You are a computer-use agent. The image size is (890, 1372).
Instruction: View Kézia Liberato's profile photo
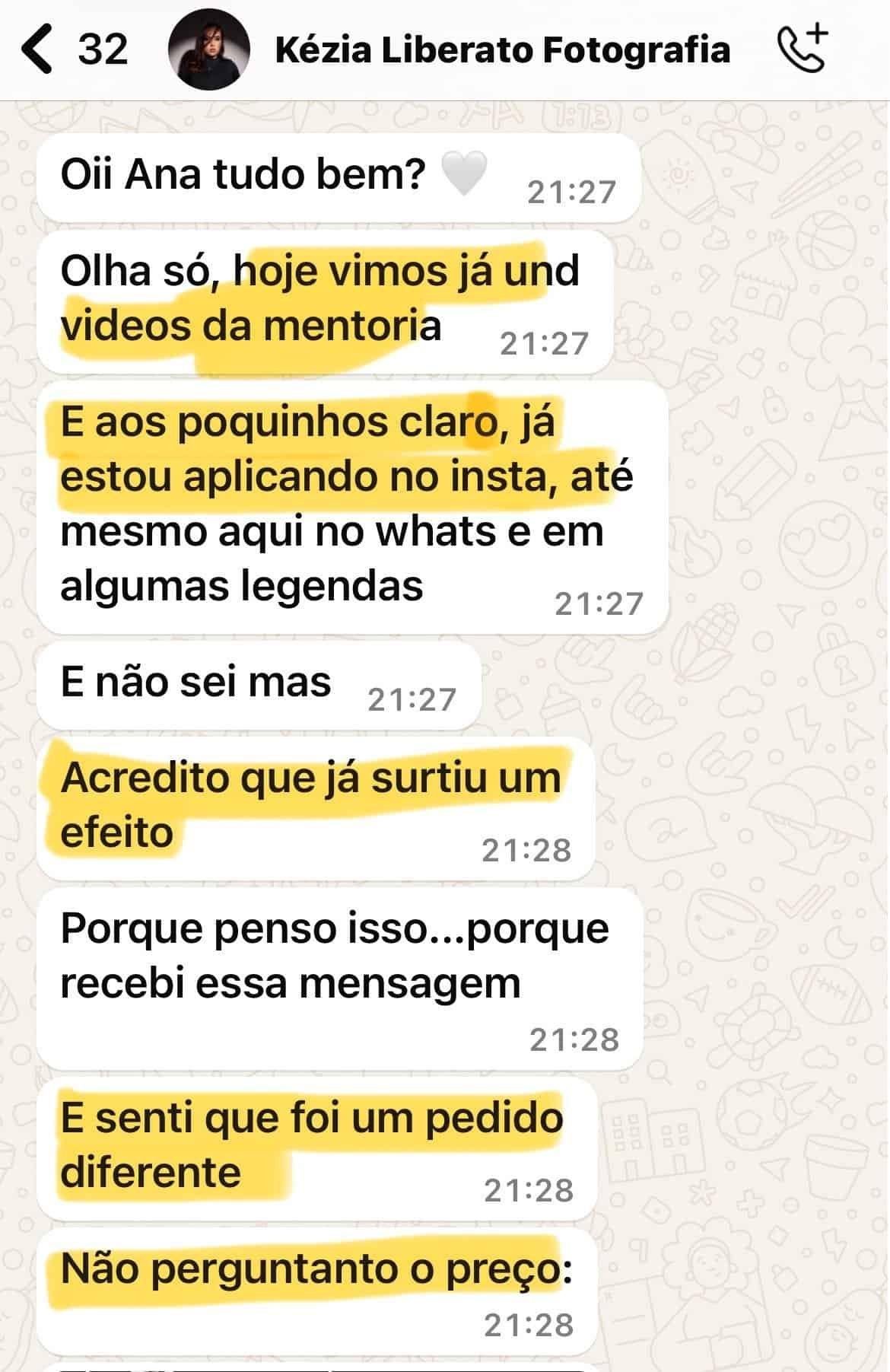[208, 49]
